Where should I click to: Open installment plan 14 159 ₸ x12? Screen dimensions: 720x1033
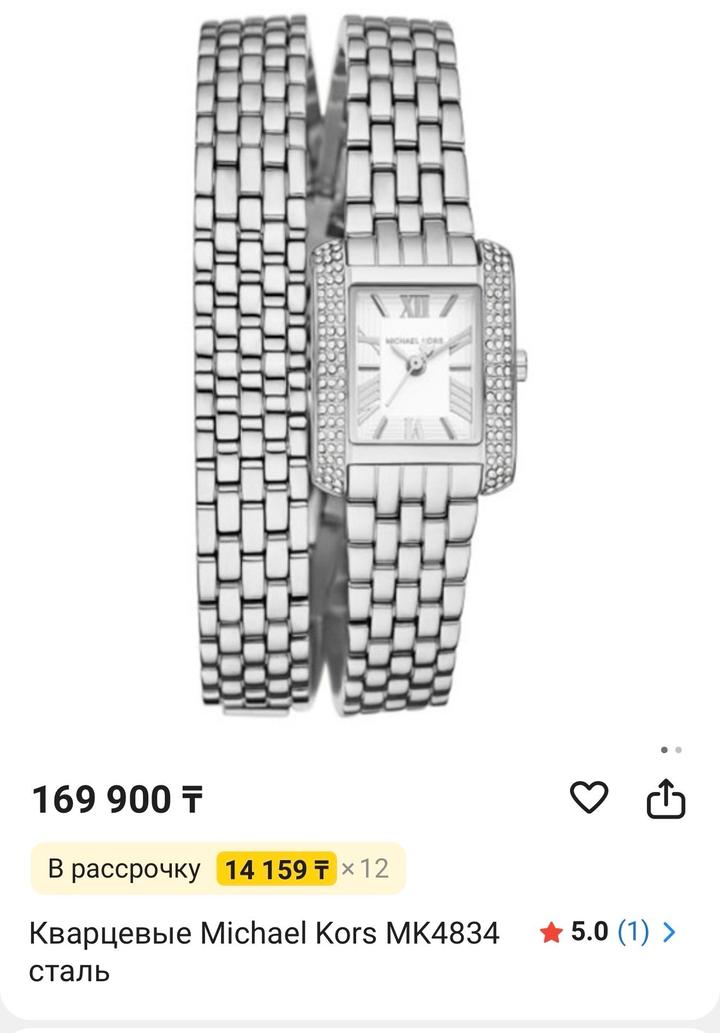click(218, 868)
